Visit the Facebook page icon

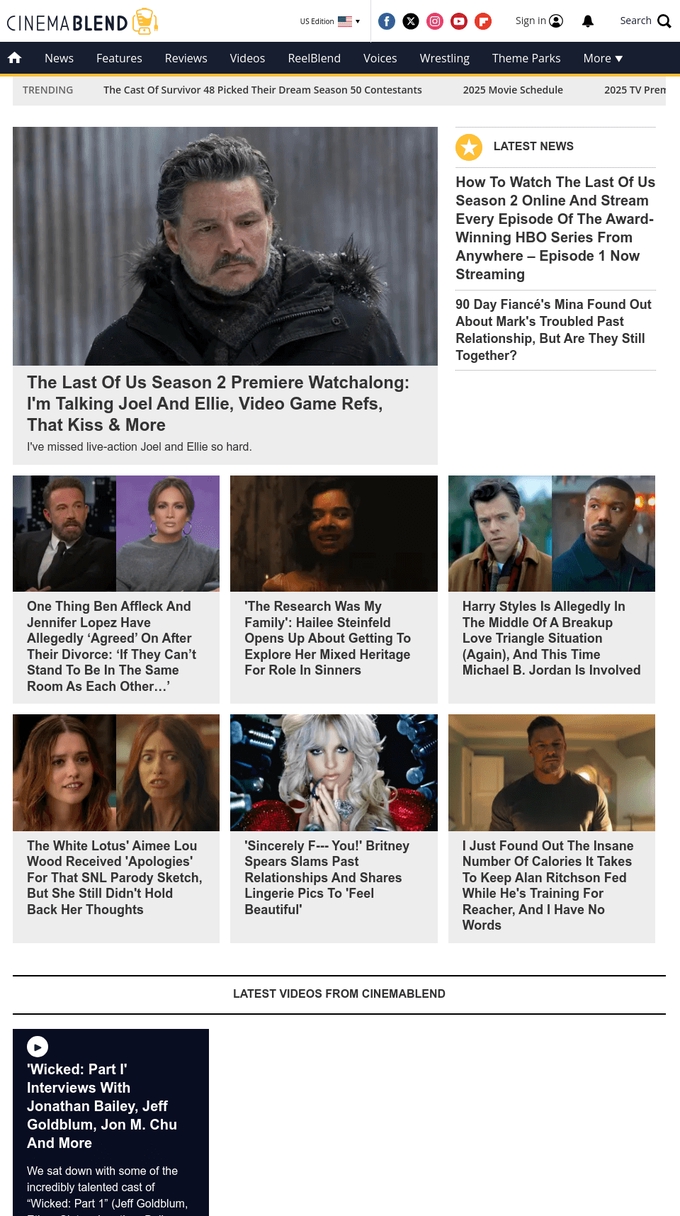[x=387, y=21]
